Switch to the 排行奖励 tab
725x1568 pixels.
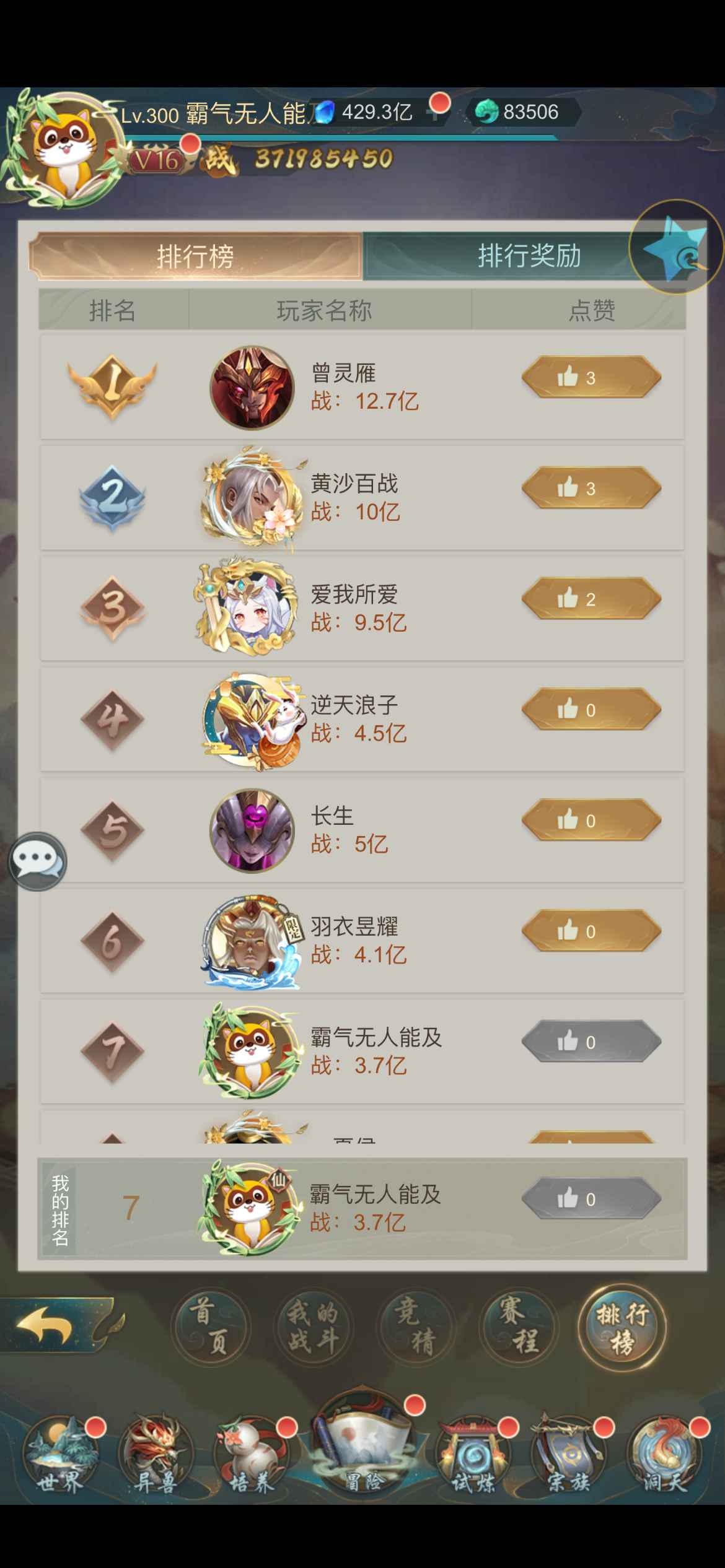coord(529,256)
